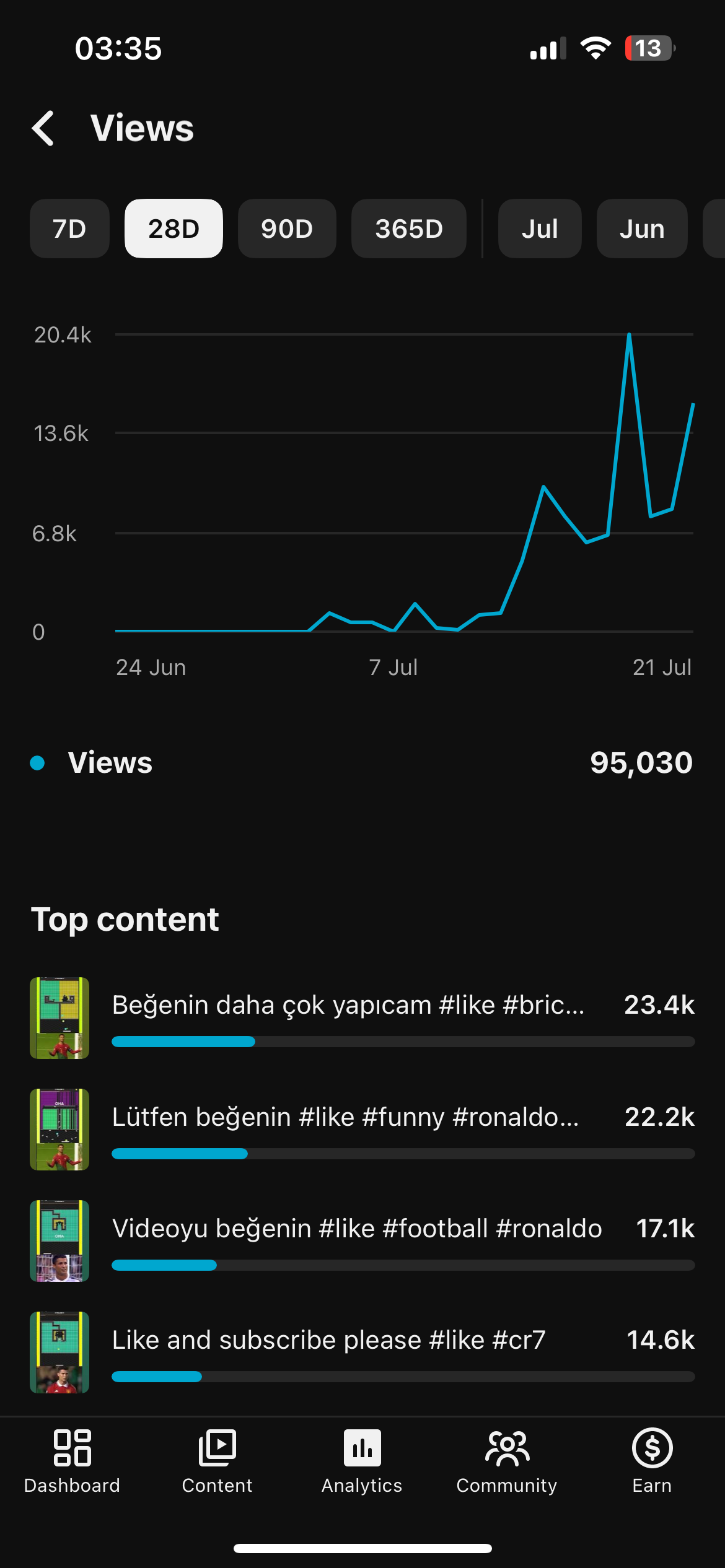Go back from the Views screen
The height and width of the screenshot is (1568, 725).
(x=43, y=129)
